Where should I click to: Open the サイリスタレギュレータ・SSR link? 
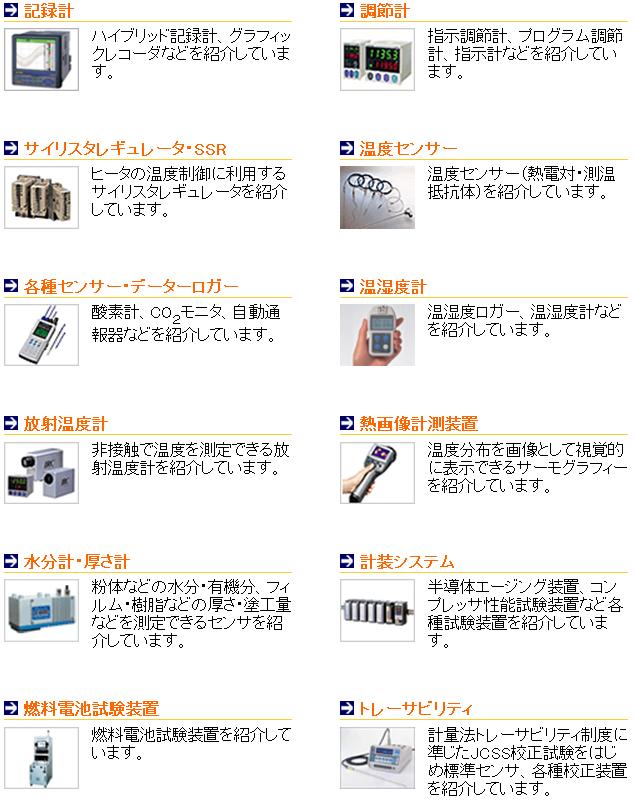[x=125, y=149]
